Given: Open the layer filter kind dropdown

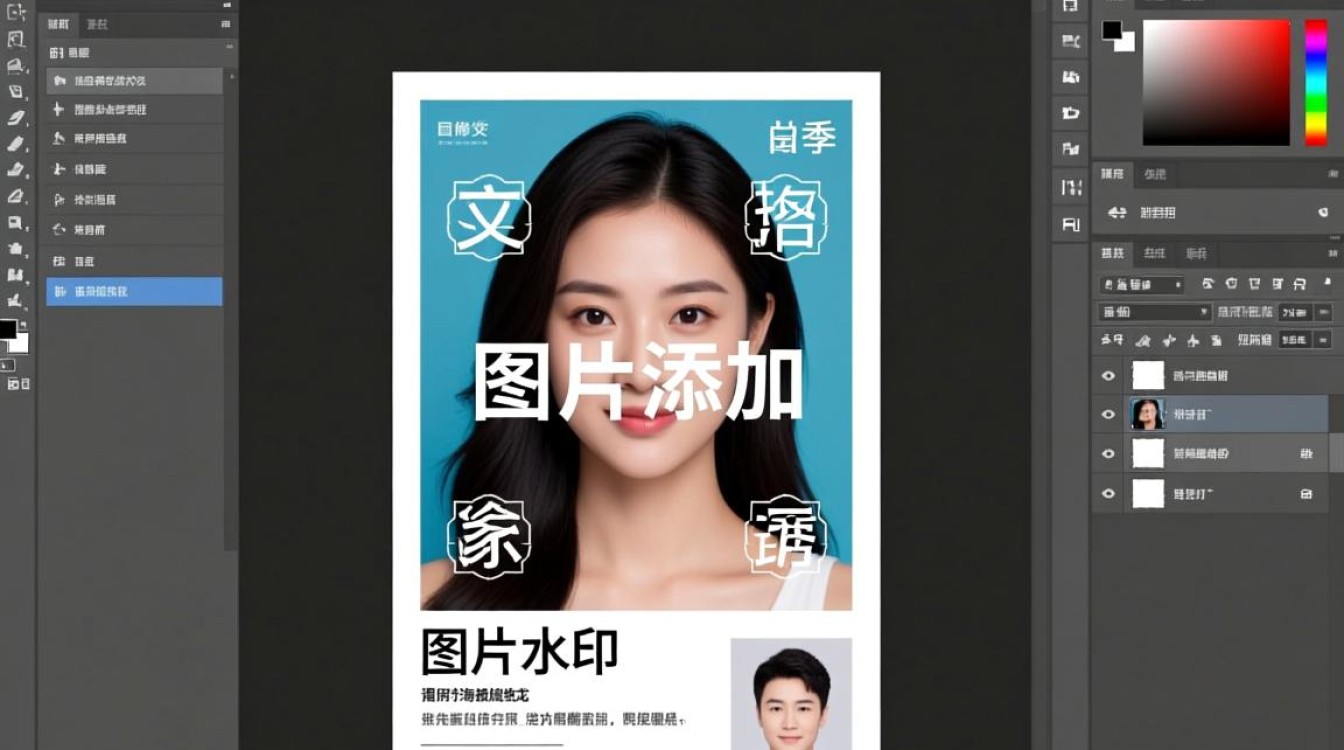Looking at the screenshot, I should 1141,284.
